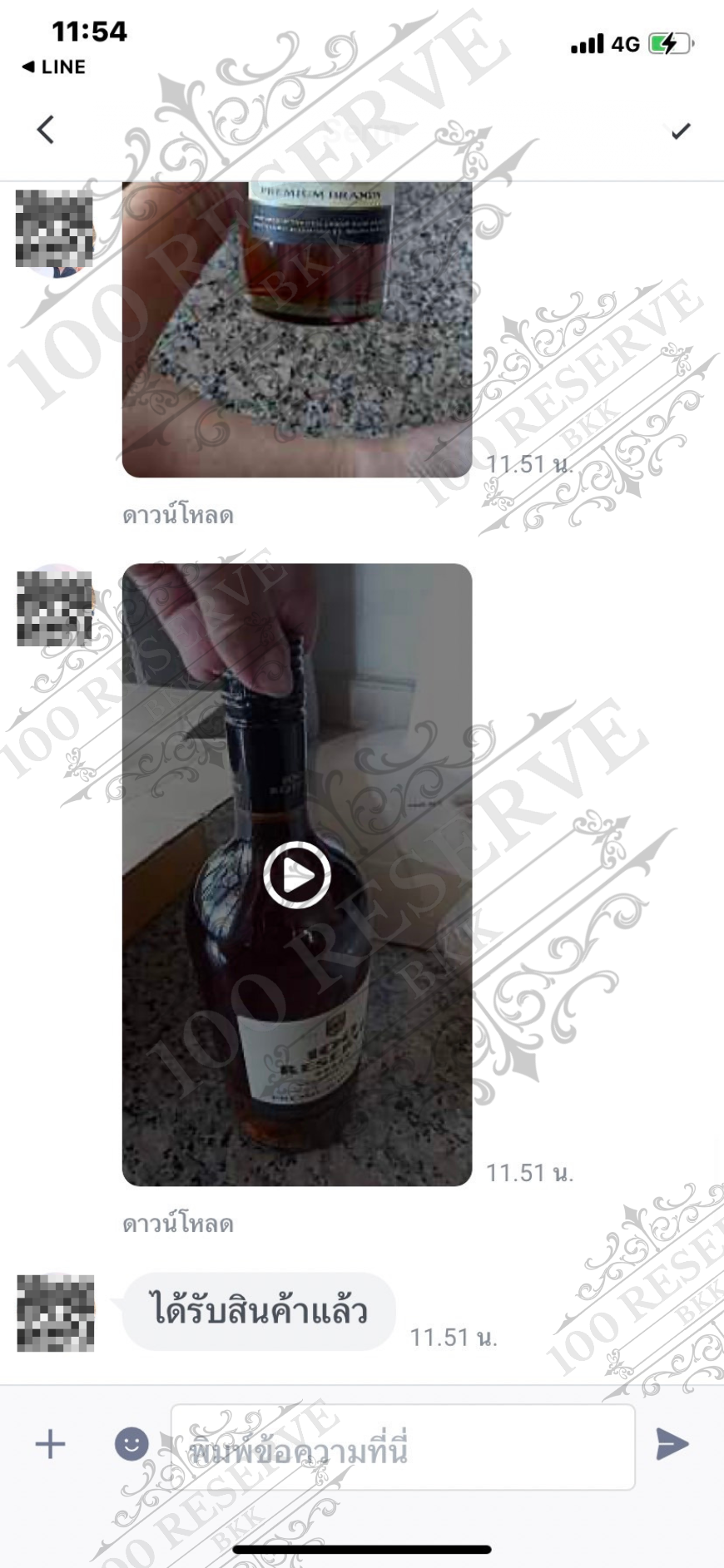The width and height of the screenshot is (724, 1568).
Task: Go back using the top-left arrow
Action: point(46,130)
